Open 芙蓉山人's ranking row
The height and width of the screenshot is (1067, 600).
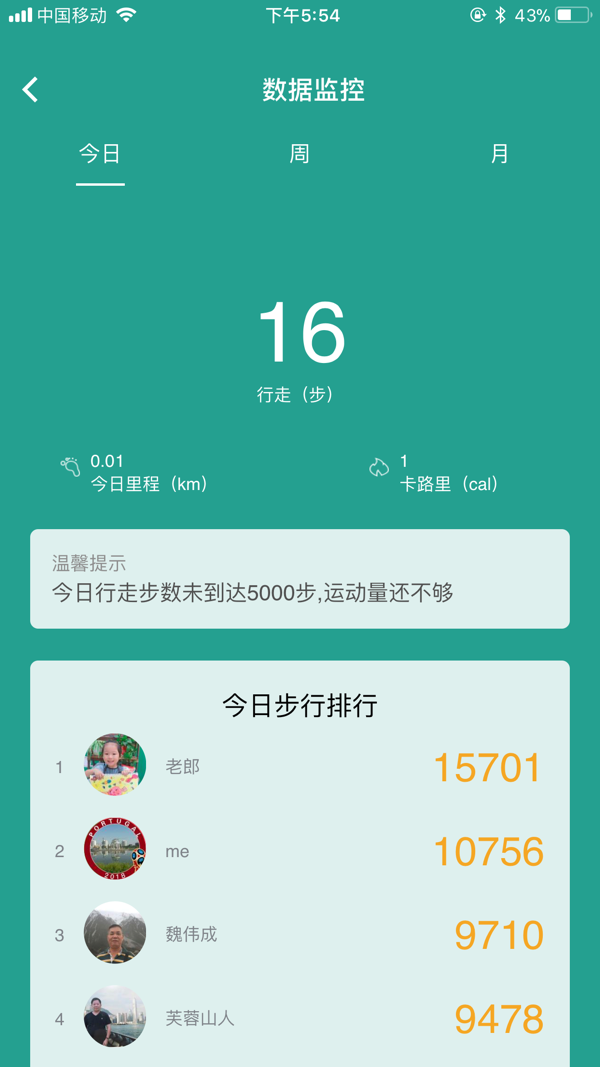299,1018
